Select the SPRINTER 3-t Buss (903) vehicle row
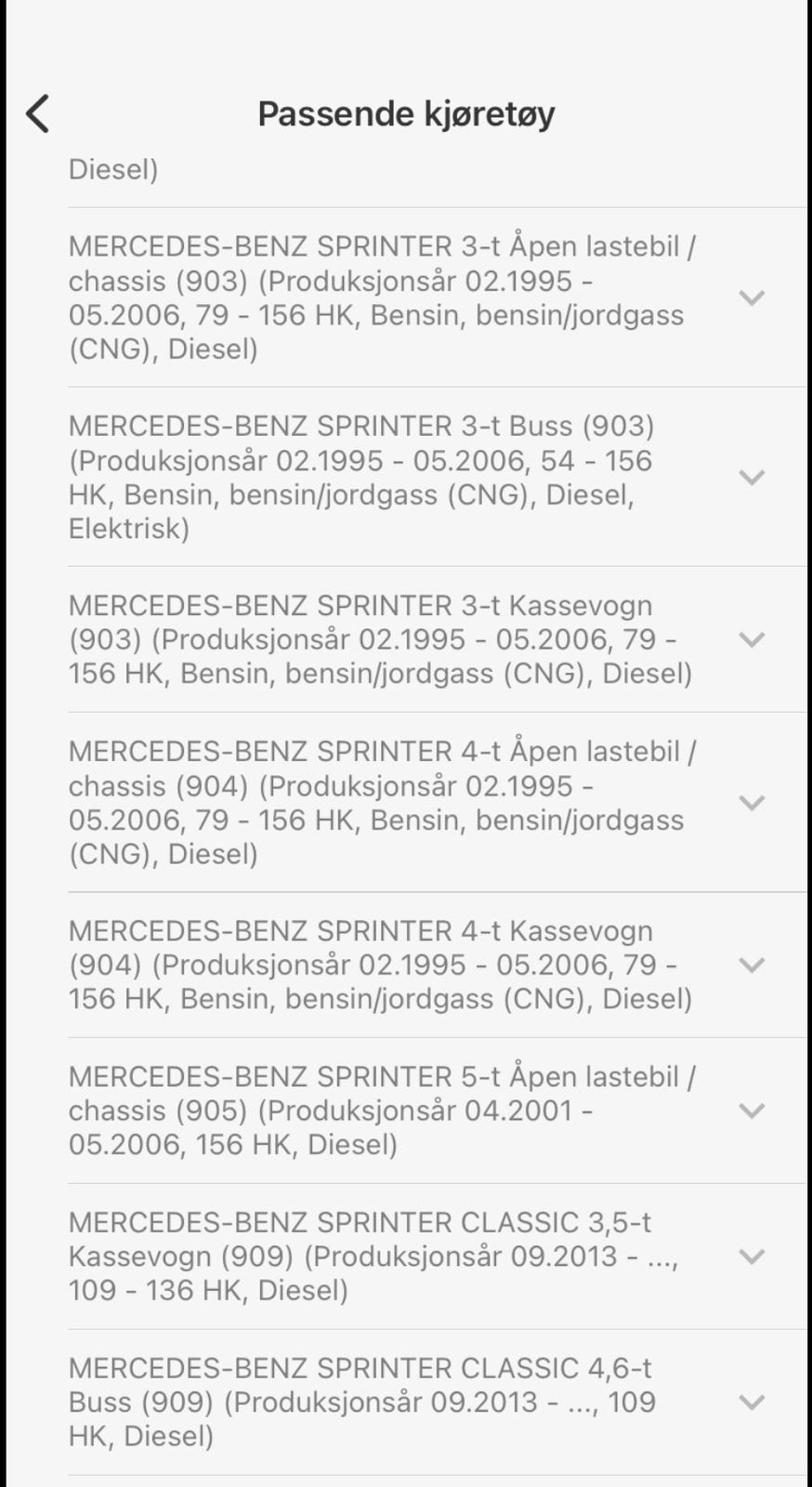This screenshot has width=812, height=1487. pyautogui.click(x=372, y=478)
